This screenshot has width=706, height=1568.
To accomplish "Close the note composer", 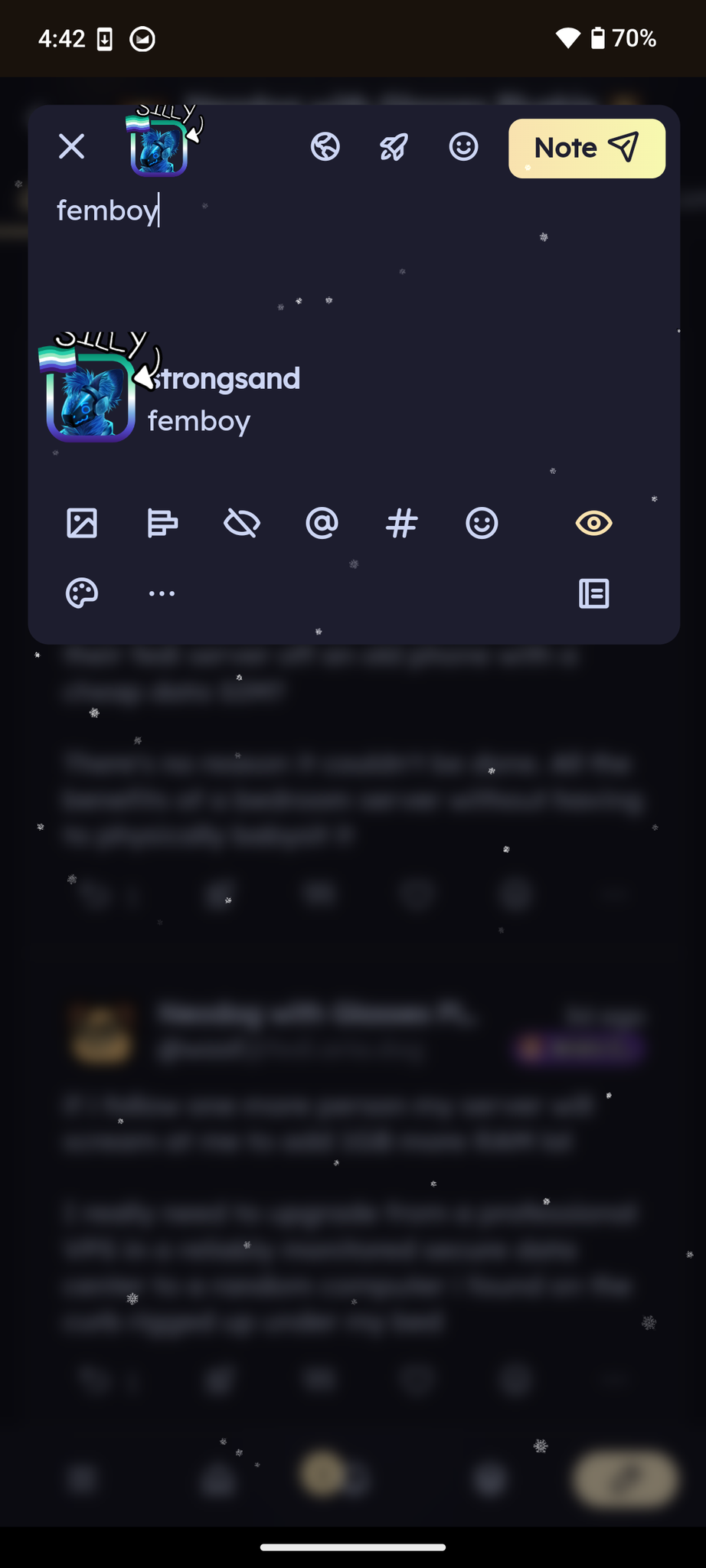I will pos(71,146).
